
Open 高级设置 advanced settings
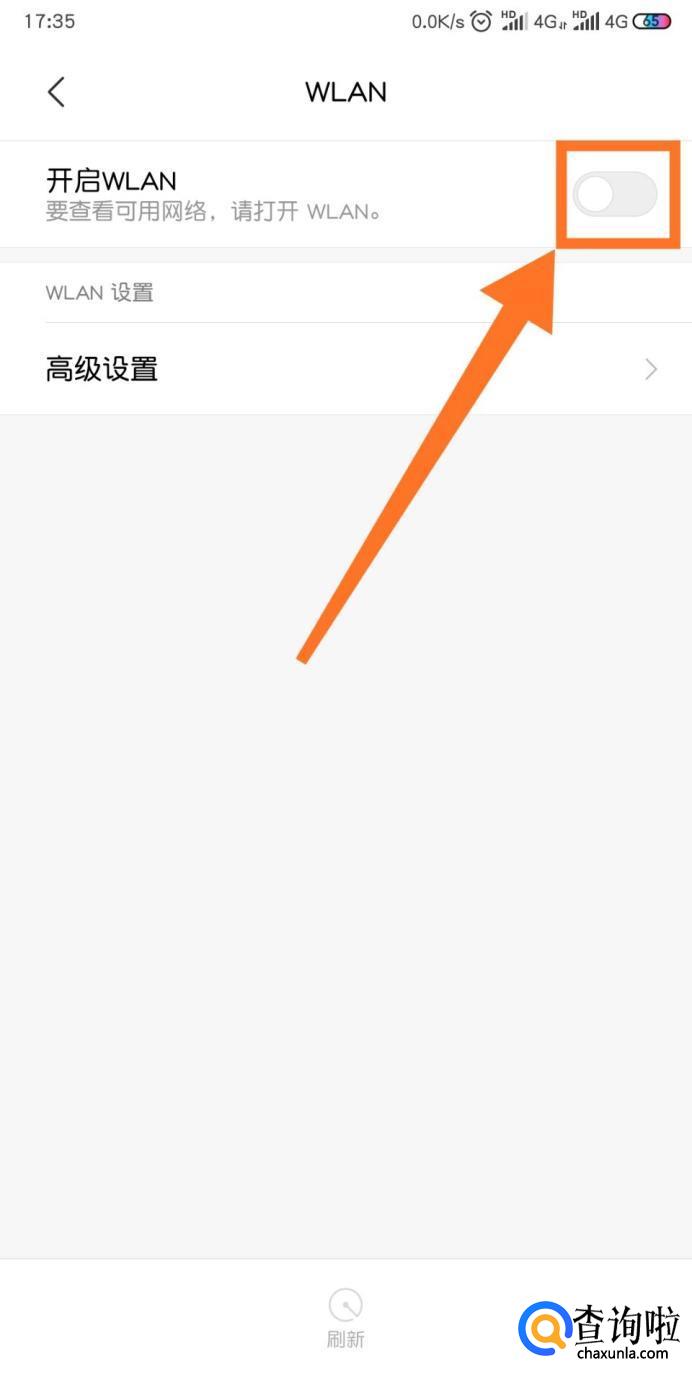(x=346, y=369)
